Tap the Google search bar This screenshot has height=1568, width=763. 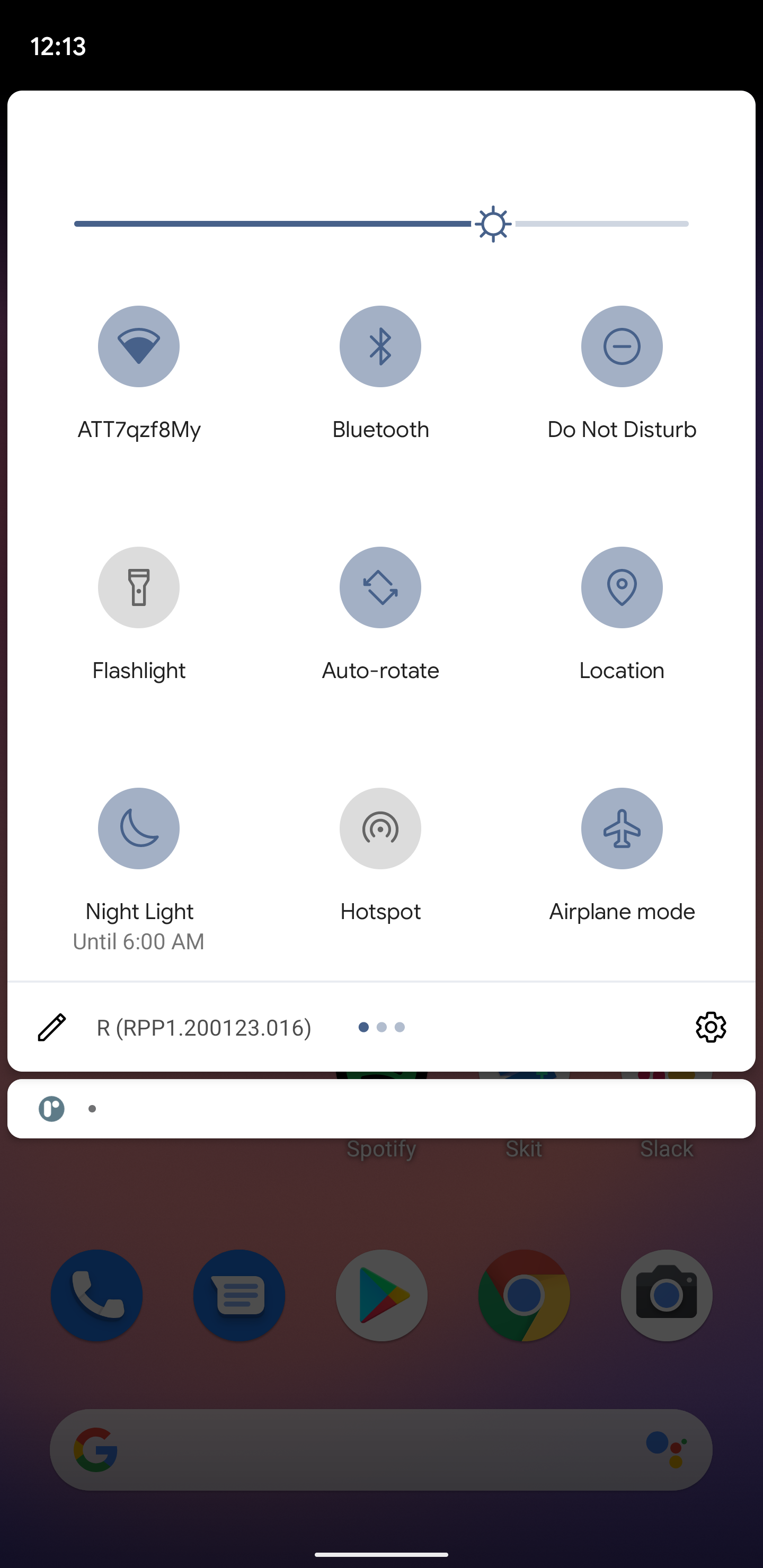(x=381, y=1450)
